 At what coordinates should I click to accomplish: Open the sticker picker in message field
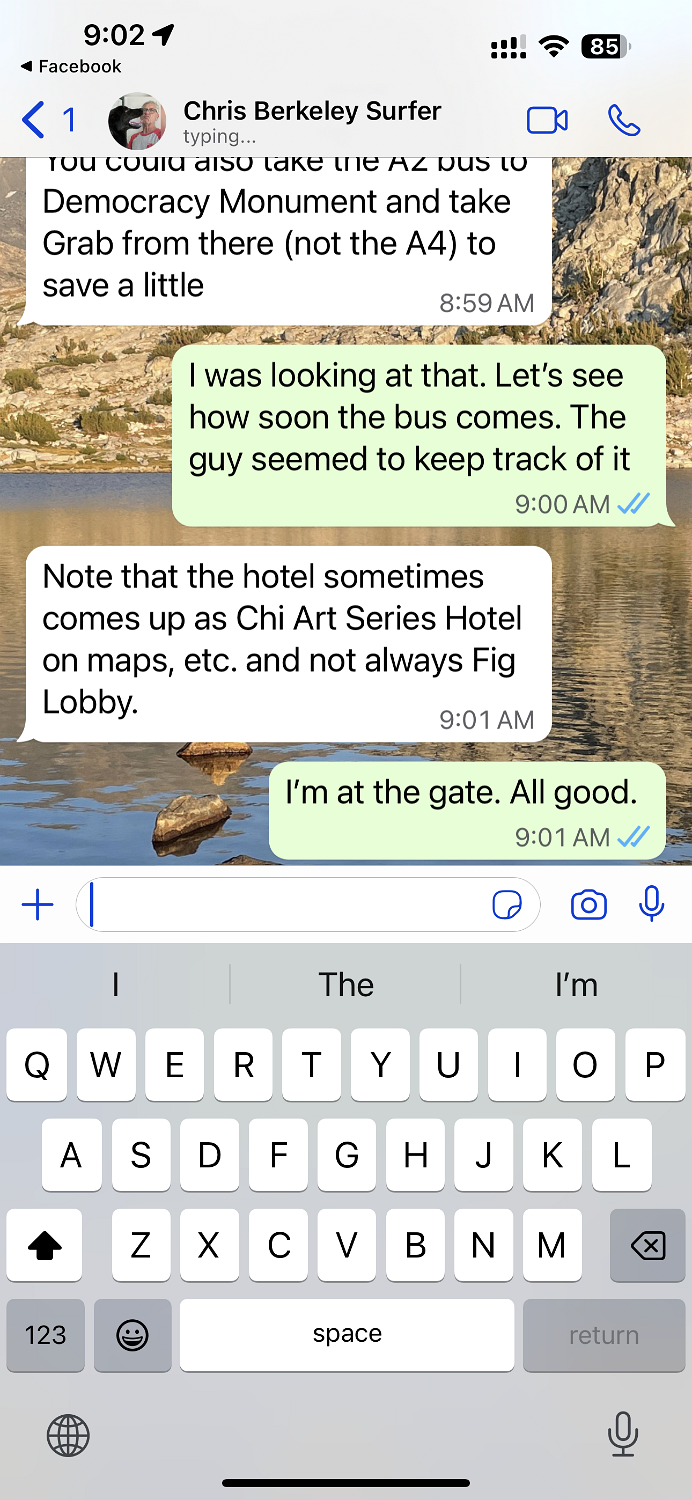coord(507,905)
